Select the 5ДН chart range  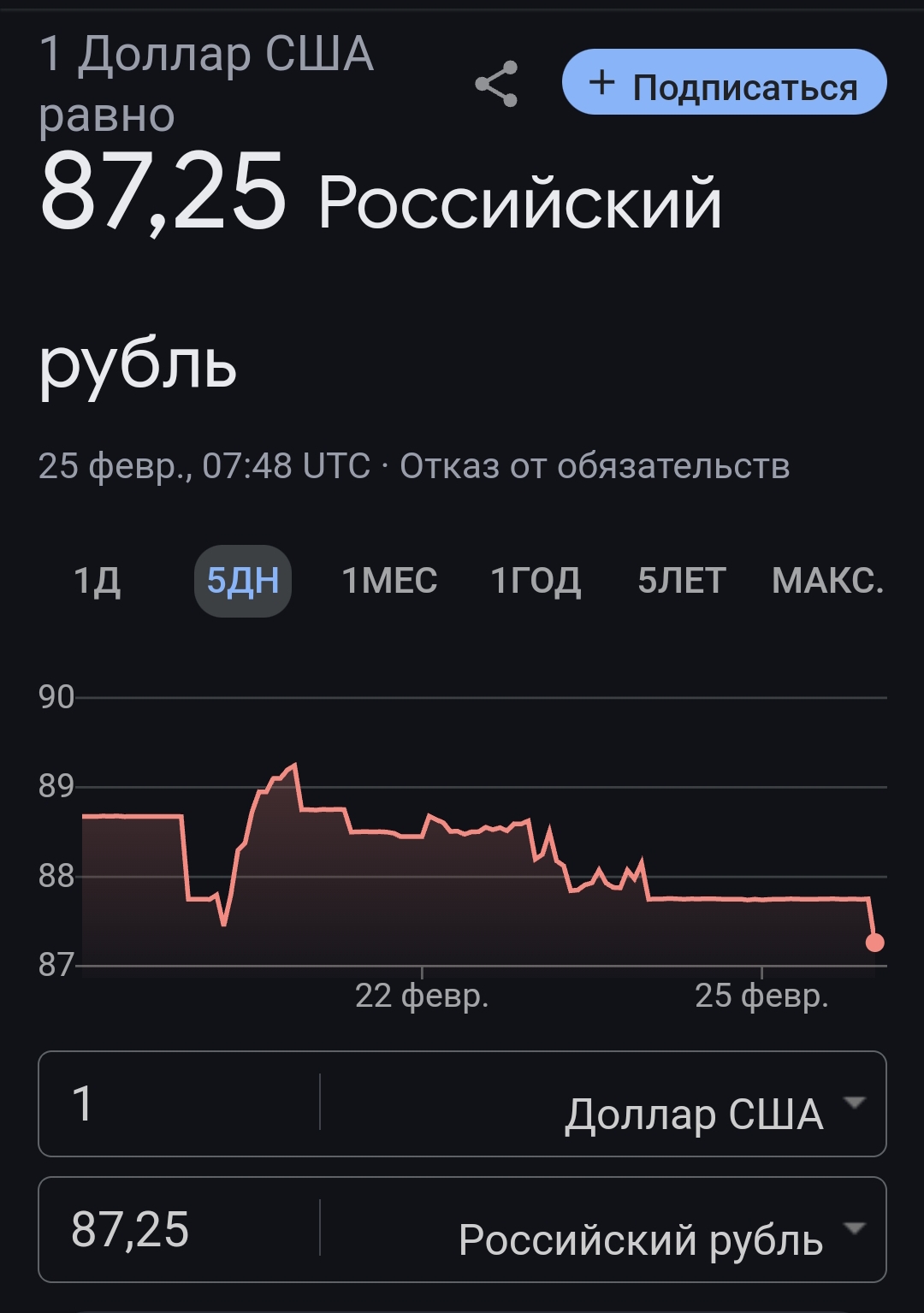(243, 582)
